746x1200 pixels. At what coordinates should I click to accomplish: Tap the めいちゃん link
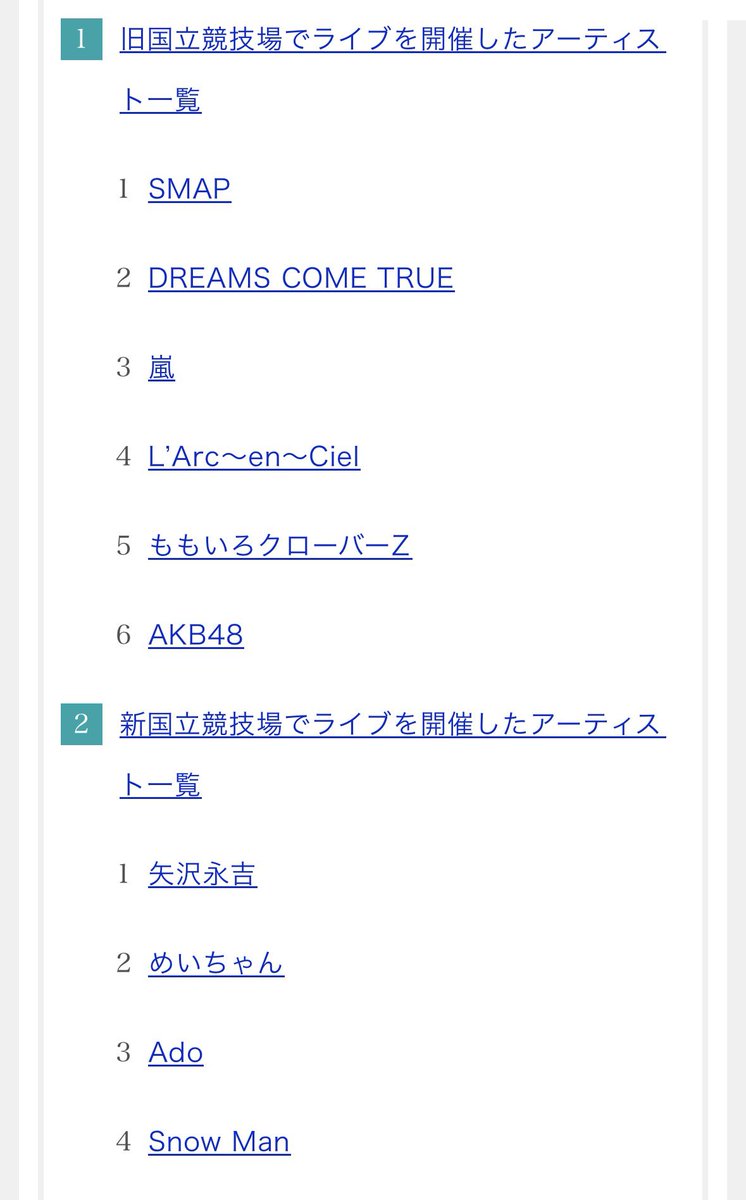point(216,963)
